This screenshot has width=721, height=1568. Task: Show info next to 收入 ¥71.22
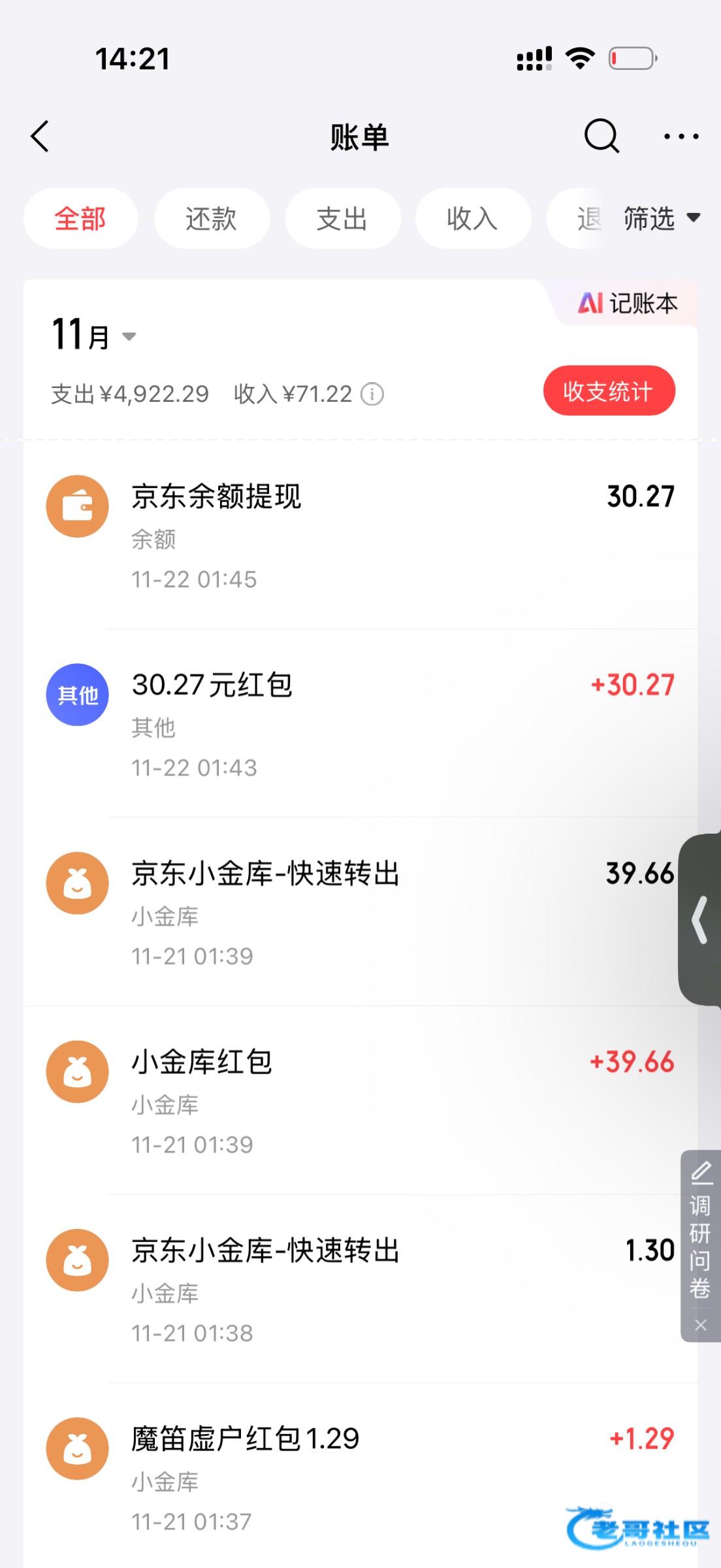(372, 394)
